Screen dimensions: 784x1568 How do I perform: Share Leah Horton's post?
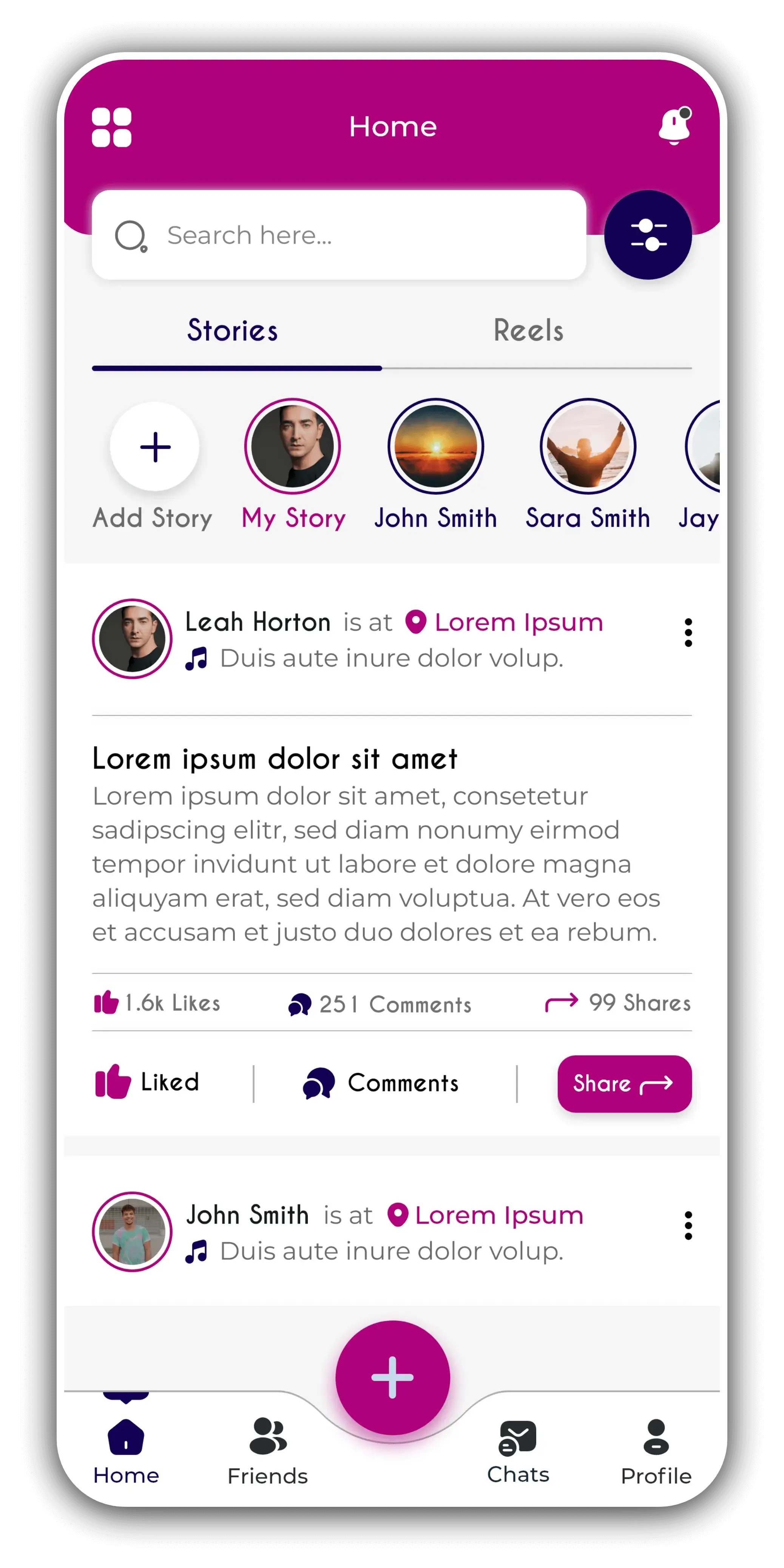point(624,1083)
